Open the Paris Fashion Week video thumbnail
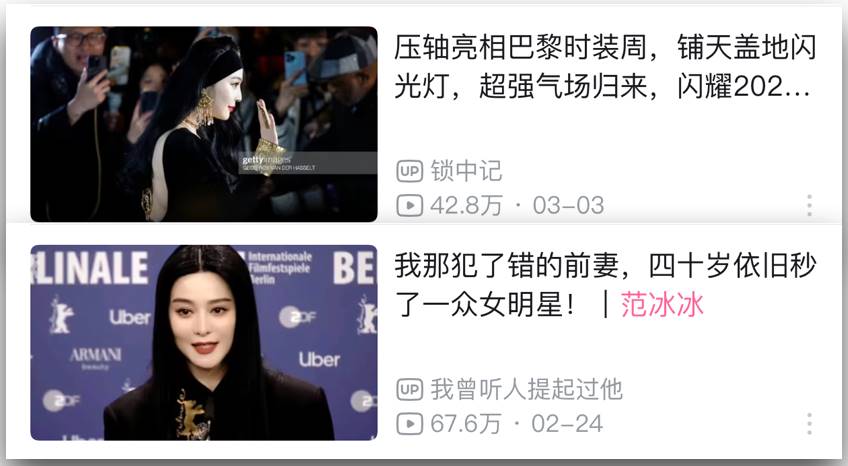The image size is (848, 466). pyautogui.click(x=204, y=124)
